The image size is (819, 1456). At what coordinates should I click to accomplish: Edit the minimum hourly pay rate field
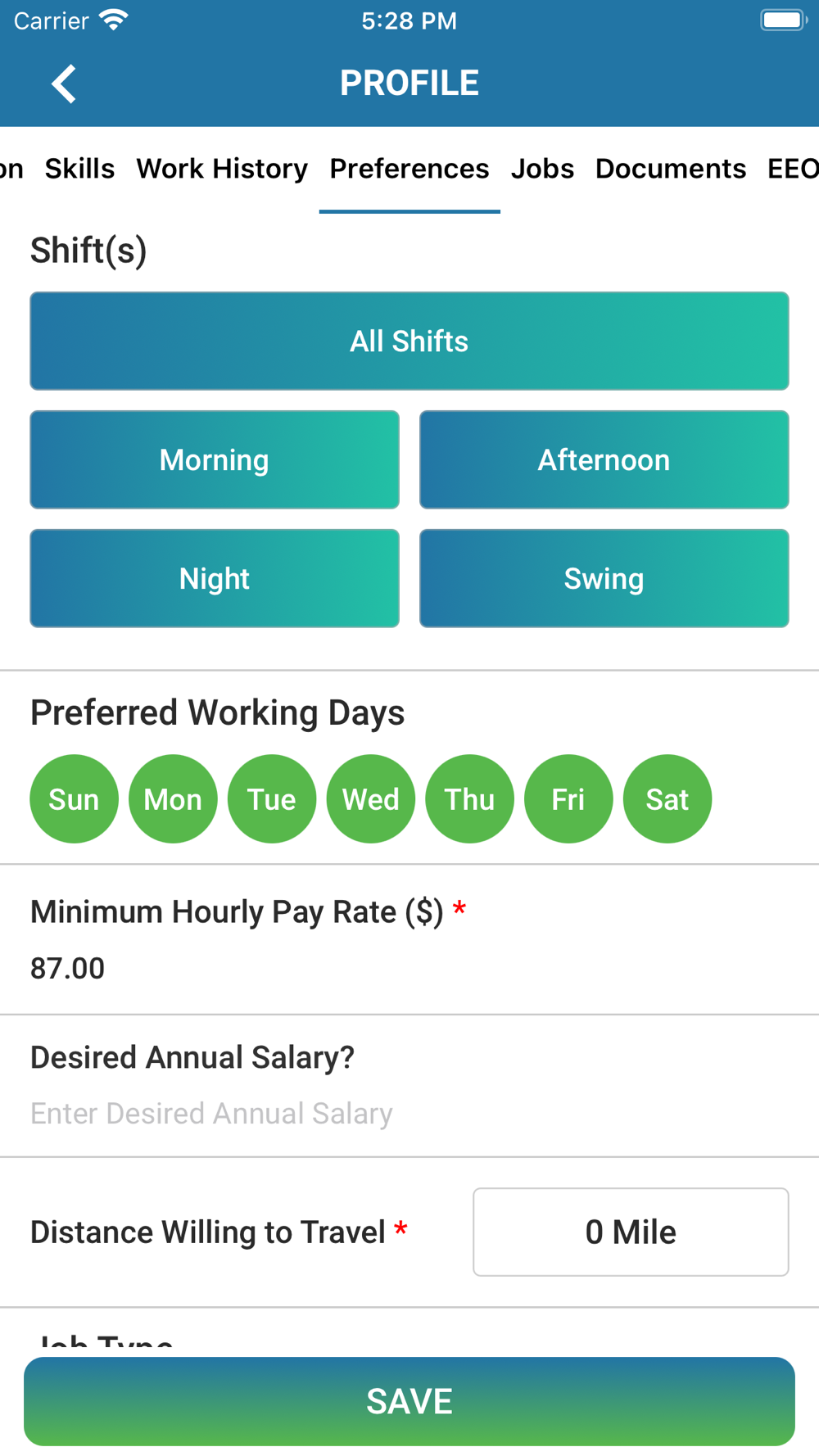(x=409, y=968)
